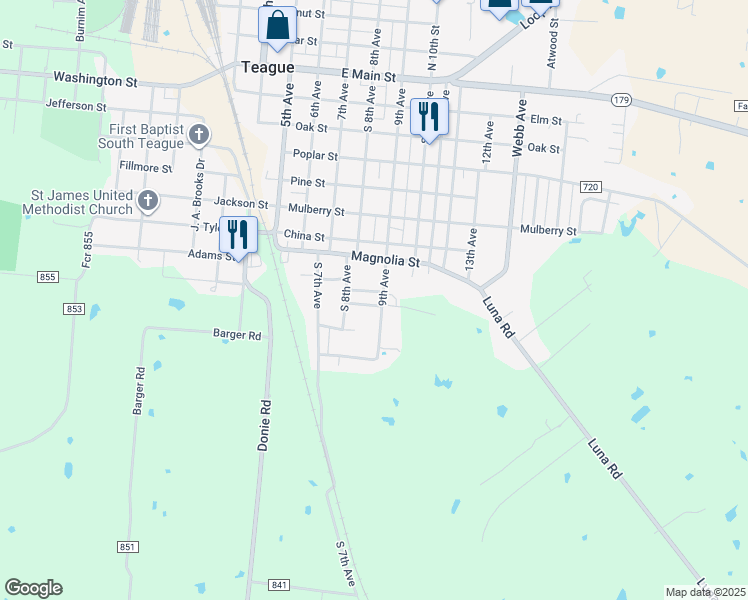Tap the restaurant pin by Adams St

pos(238,235)
